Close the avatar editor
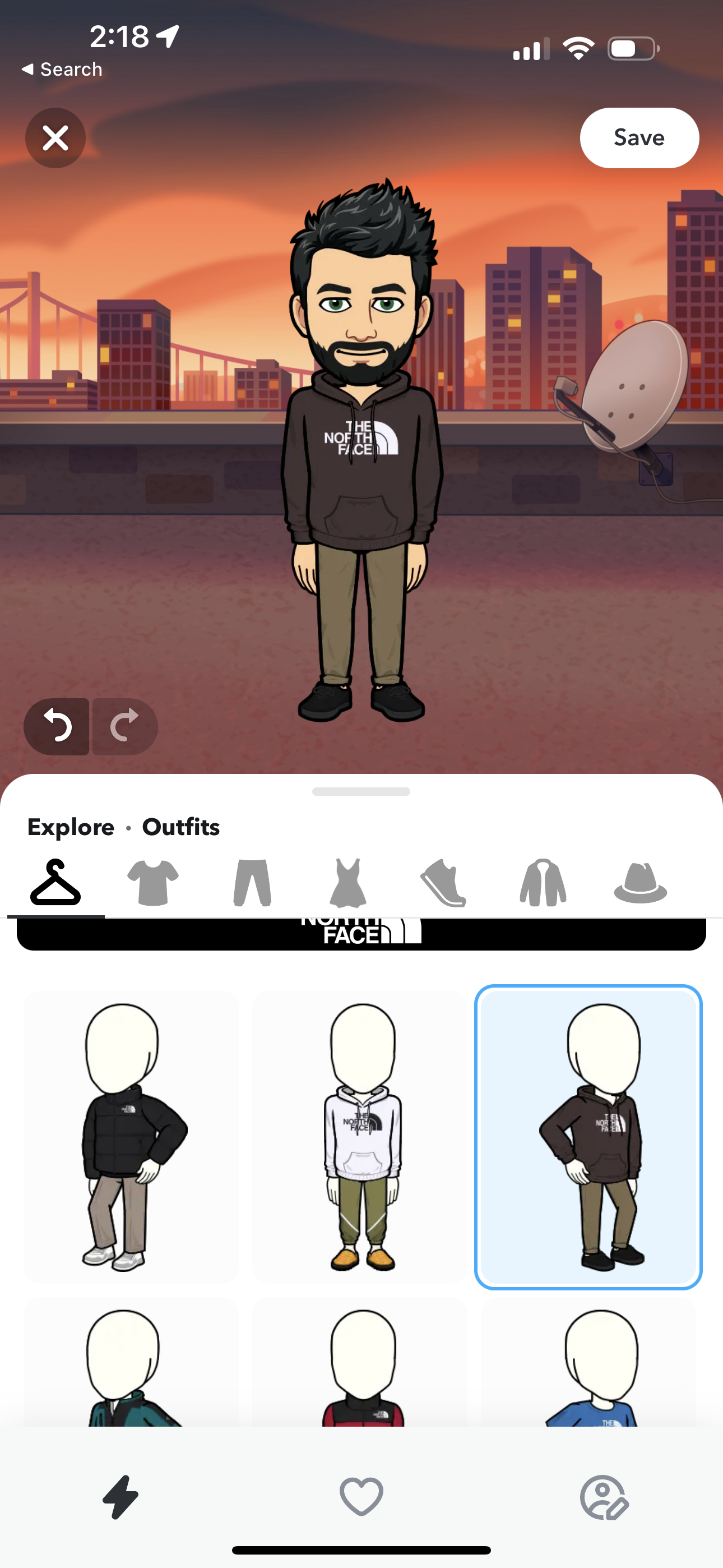 [55, 137]
